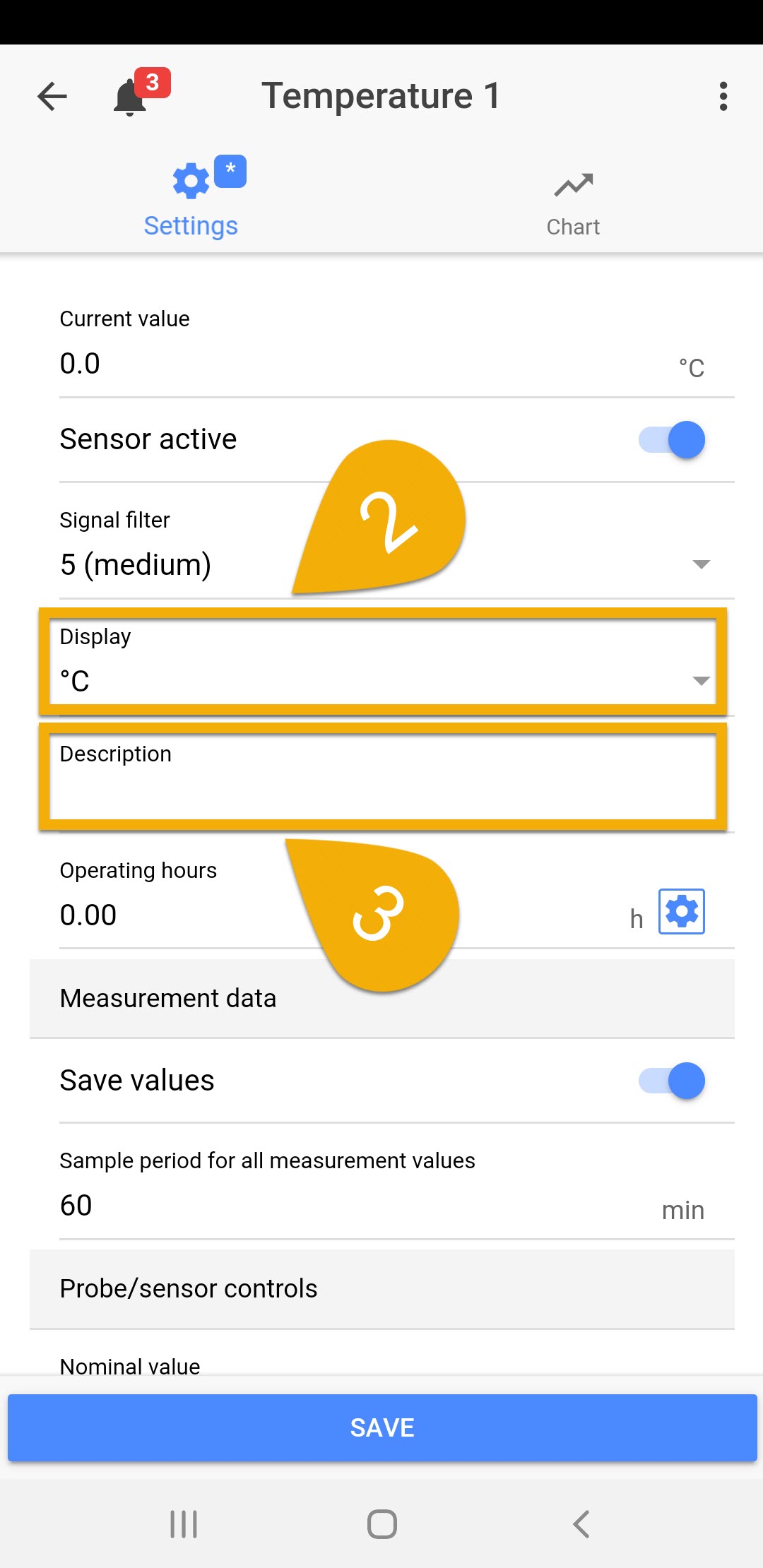The height and width of the screenshot is (1568, 763).
Task: Tap the Recents button in navigation bar
Action: (x=183, y=1524)
